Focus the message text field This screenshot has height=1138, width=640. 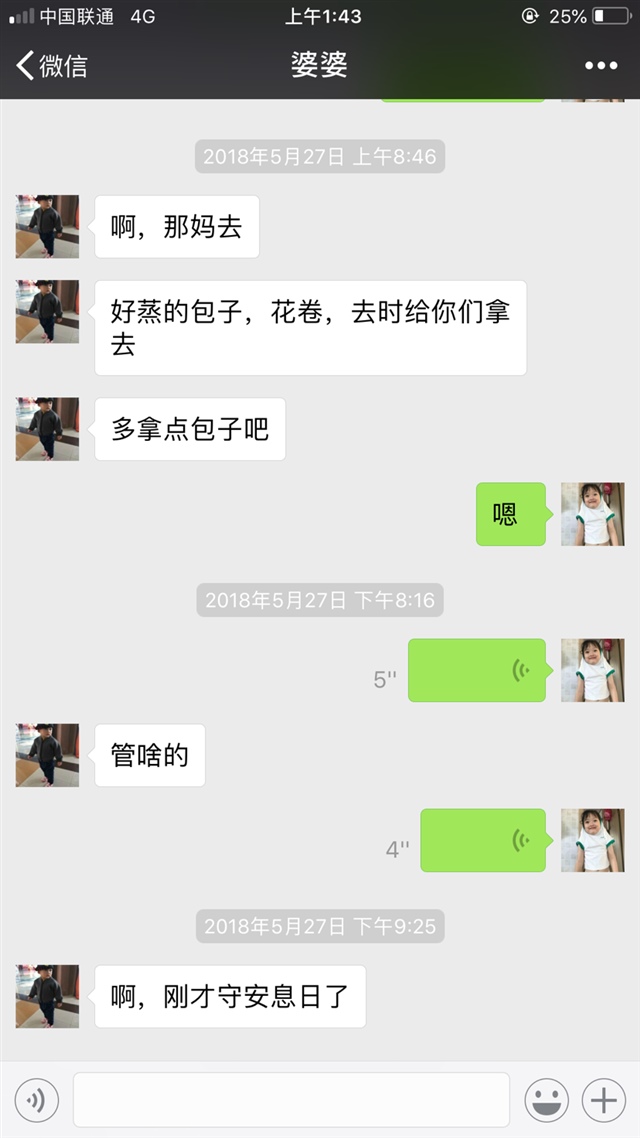click(x=291, y=1100)
